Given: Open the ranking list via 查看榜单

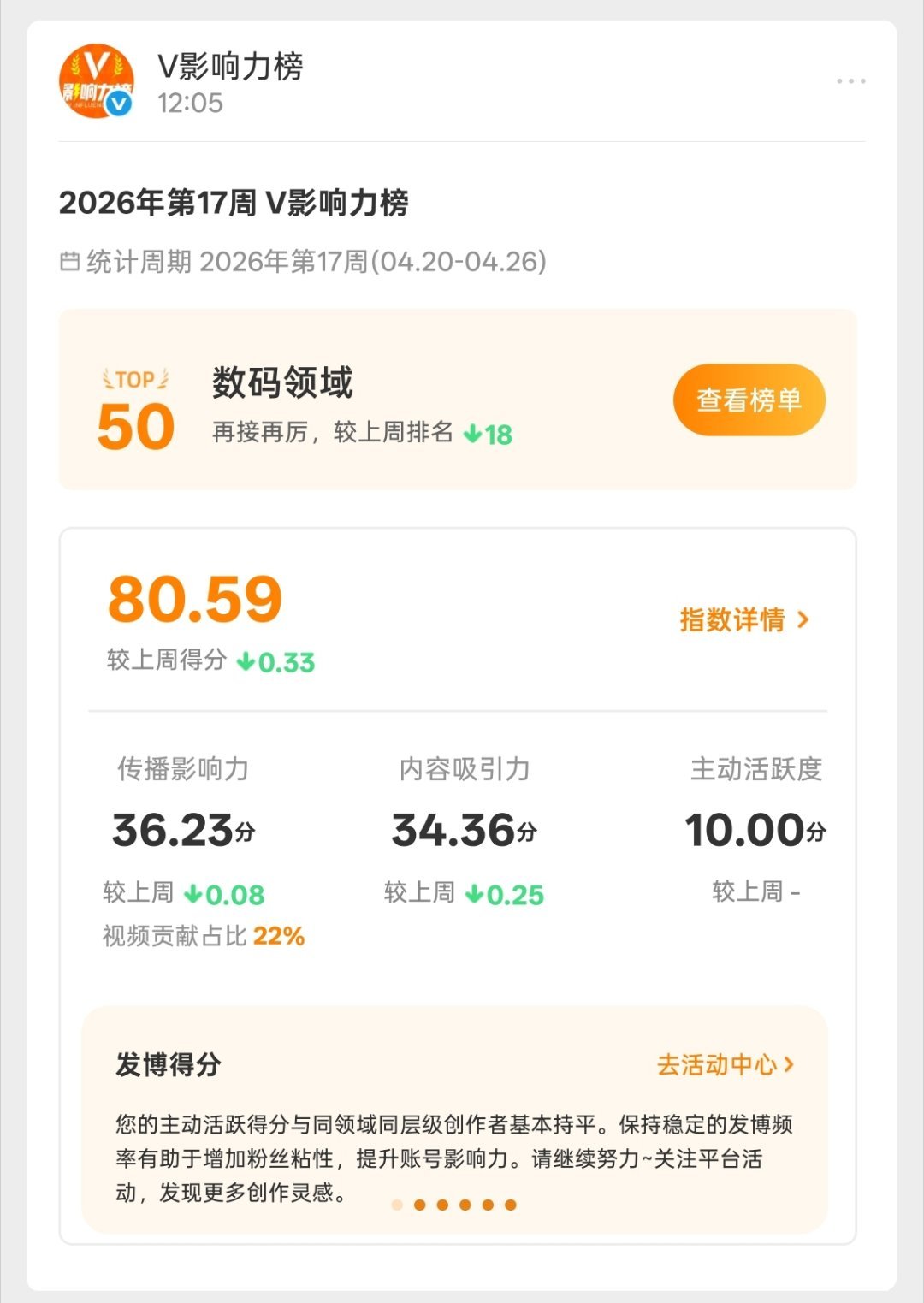Looking at the screenshot, I should (749, 400).
